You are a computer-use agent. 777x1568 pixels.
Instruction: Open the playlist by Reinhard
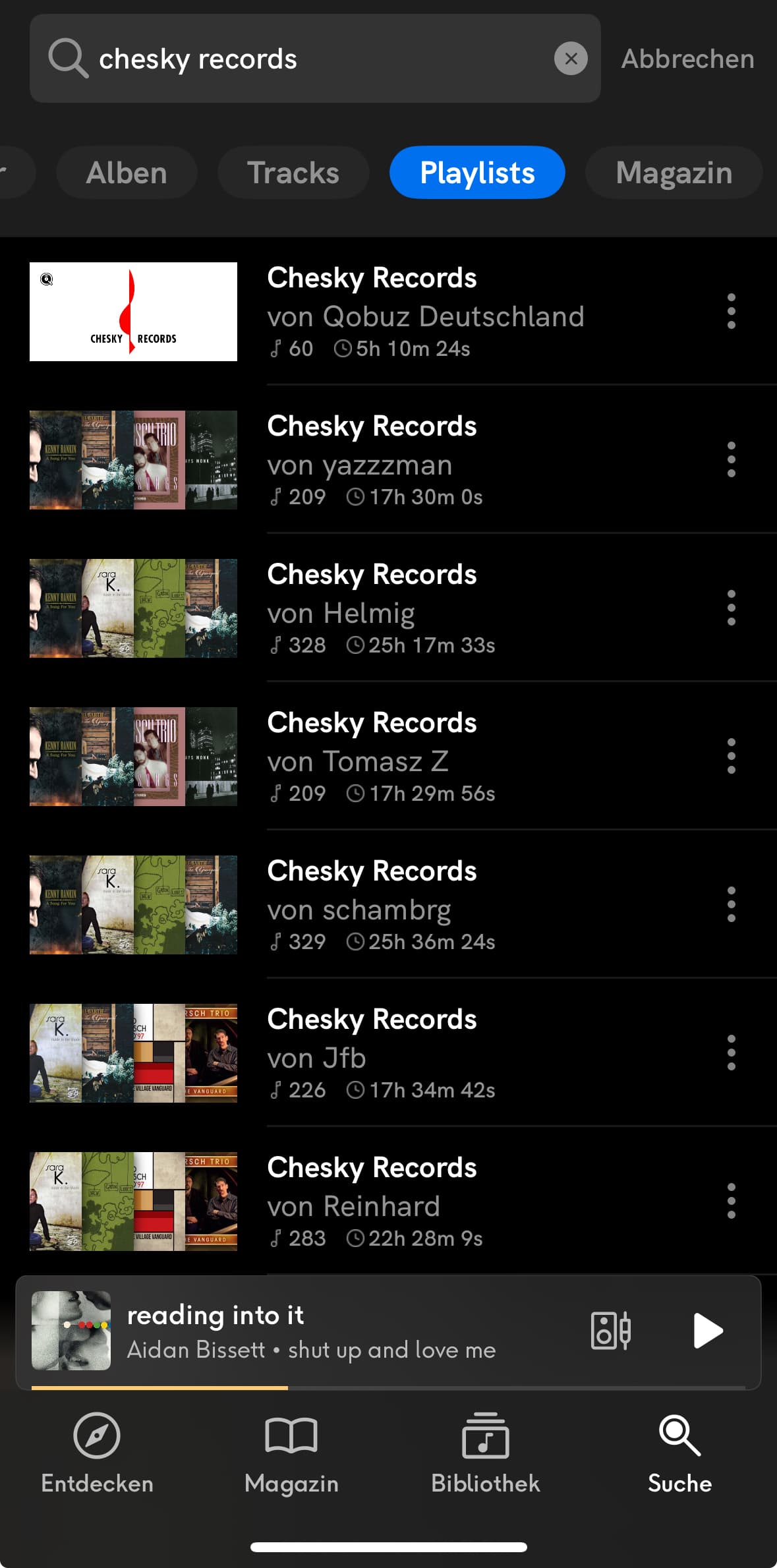pos(389,1201)
